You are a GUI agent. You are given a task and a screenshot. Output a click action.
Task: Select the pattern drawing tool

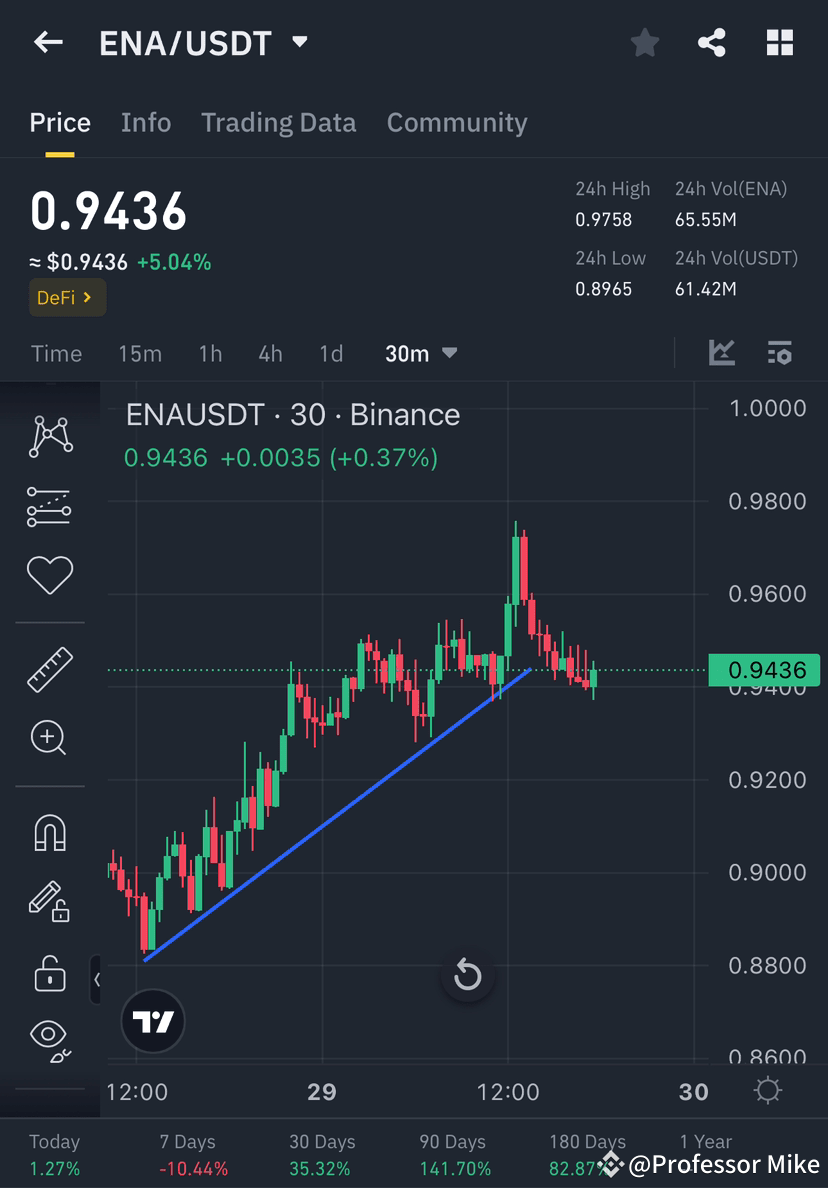(50, 435)
